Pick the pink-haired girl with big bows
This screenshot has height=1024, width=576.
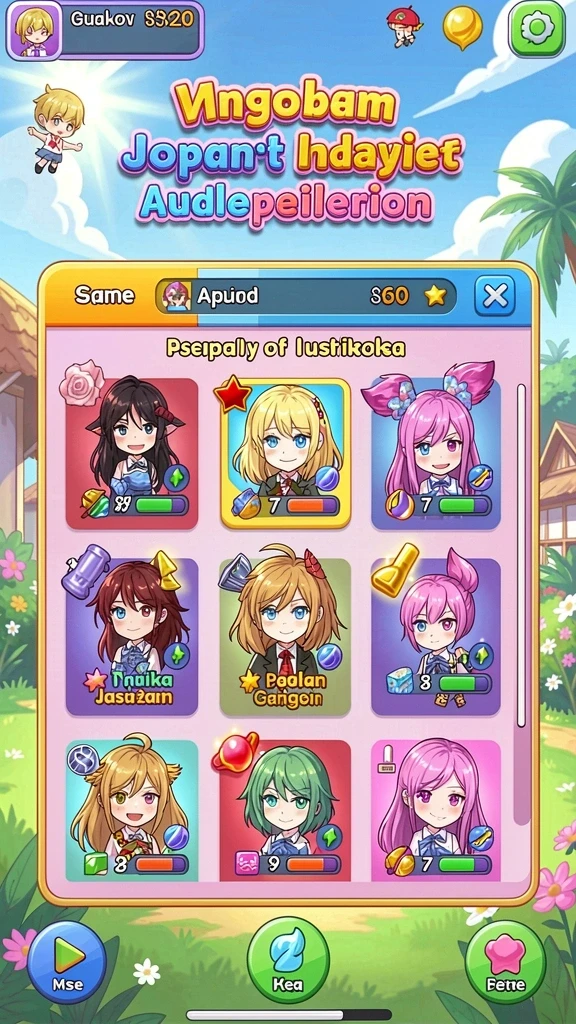[x=436, y=452]
